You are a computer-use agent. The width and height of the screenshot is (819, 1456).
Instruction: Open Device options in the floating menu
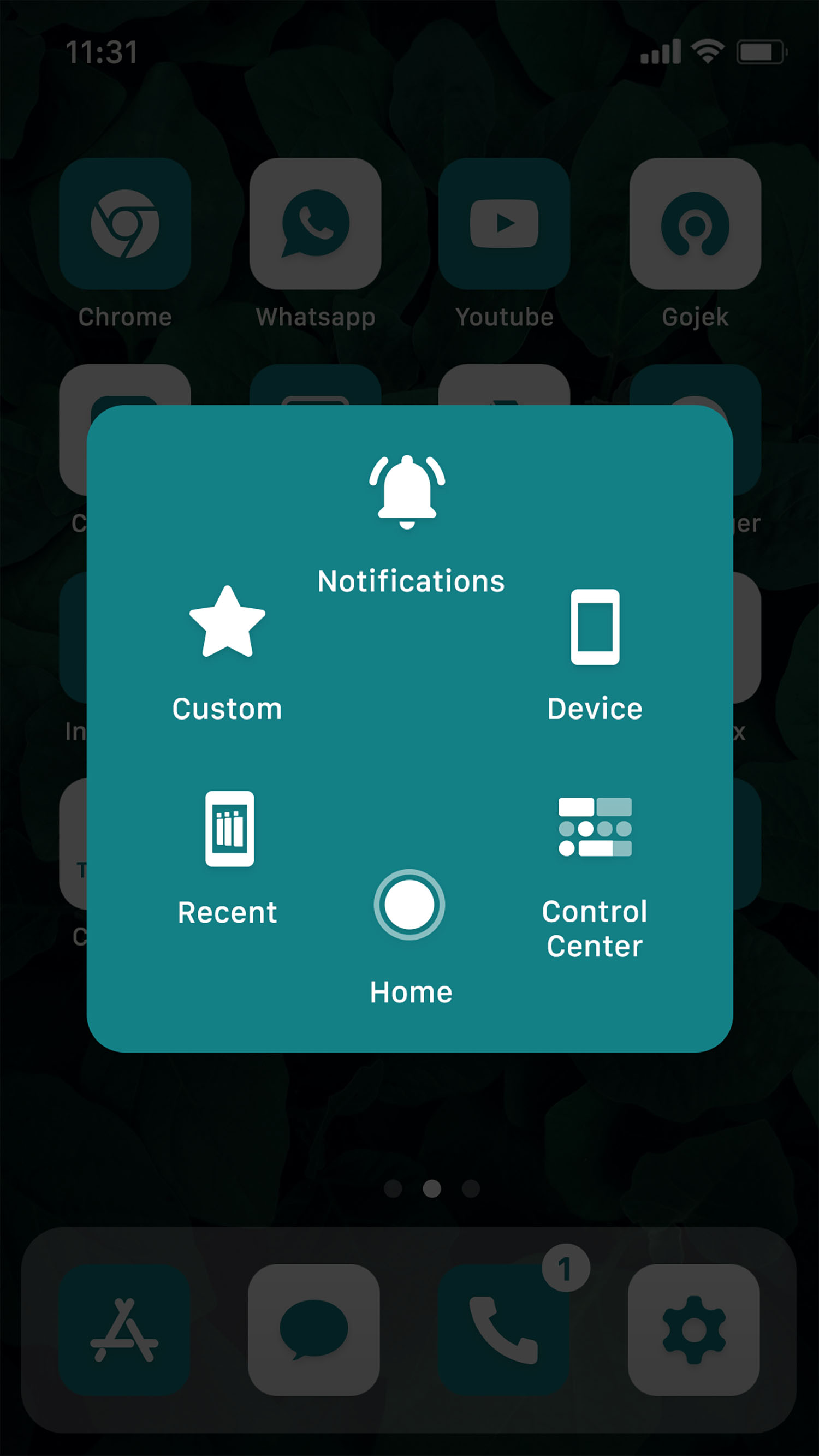tap(595, 627)
